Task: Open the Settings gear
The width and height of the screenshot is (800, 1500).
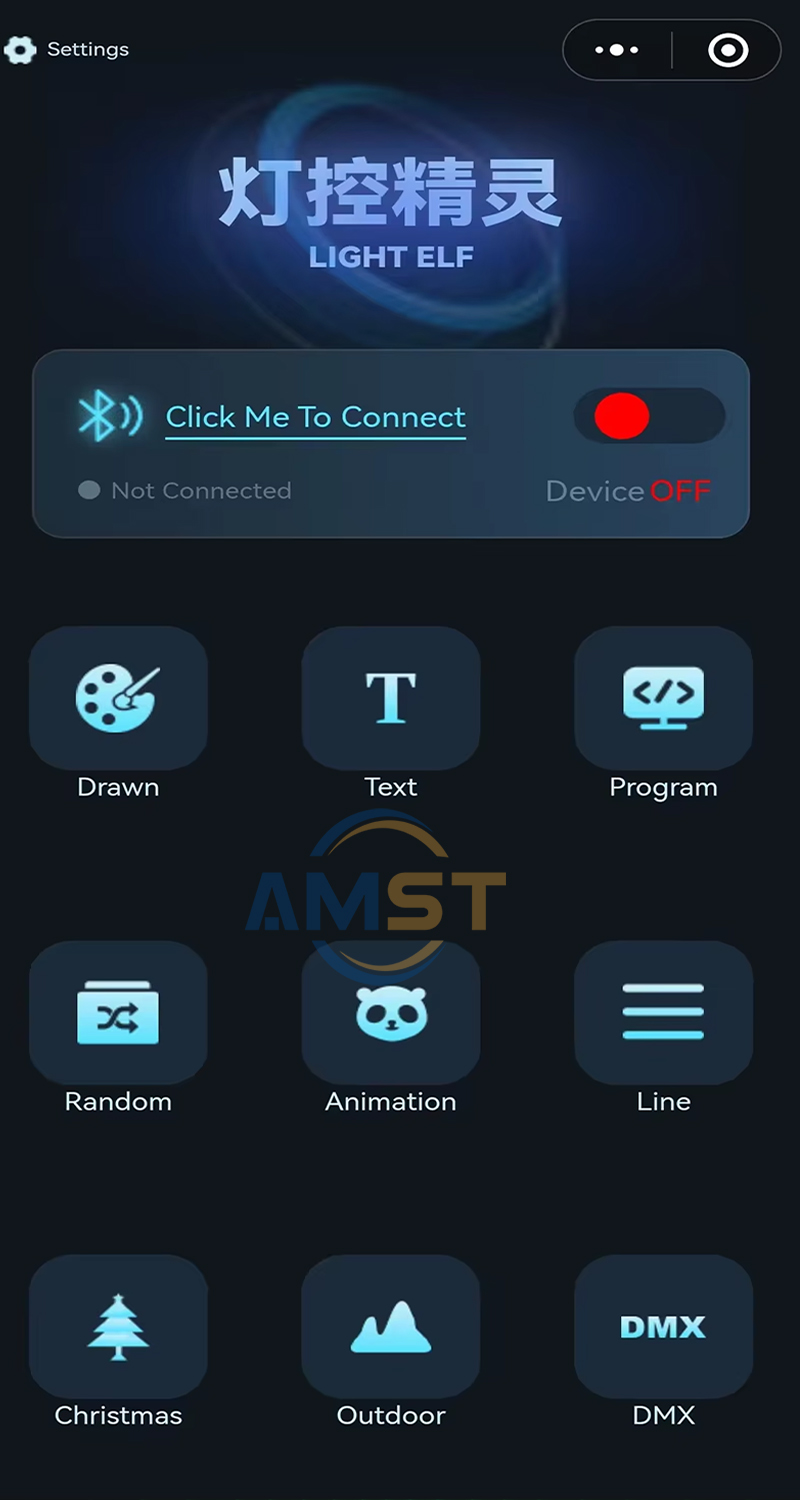Action: (x=20, y=50)
